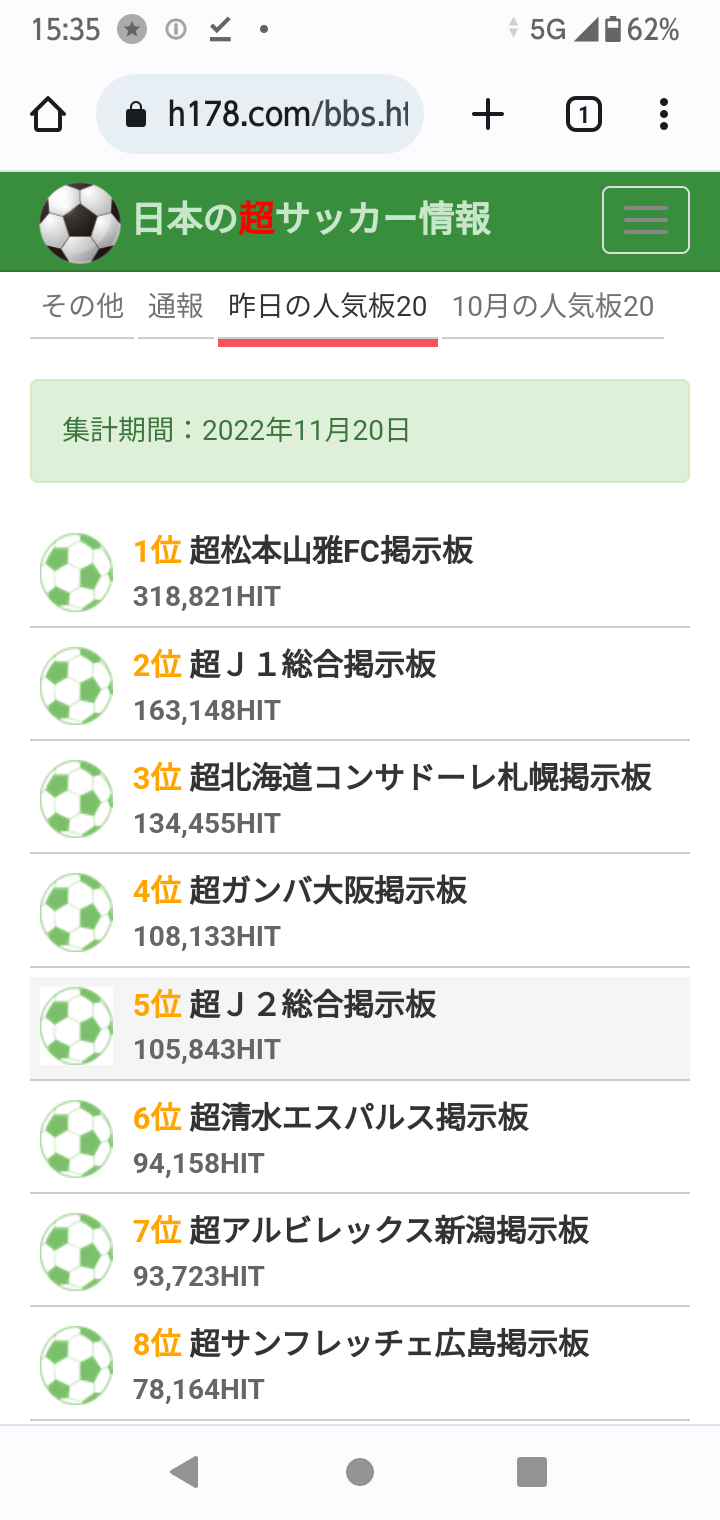Select the 昨日の人気板20 tab
Screen dimensions: 720x1520
tap(328, 306)
